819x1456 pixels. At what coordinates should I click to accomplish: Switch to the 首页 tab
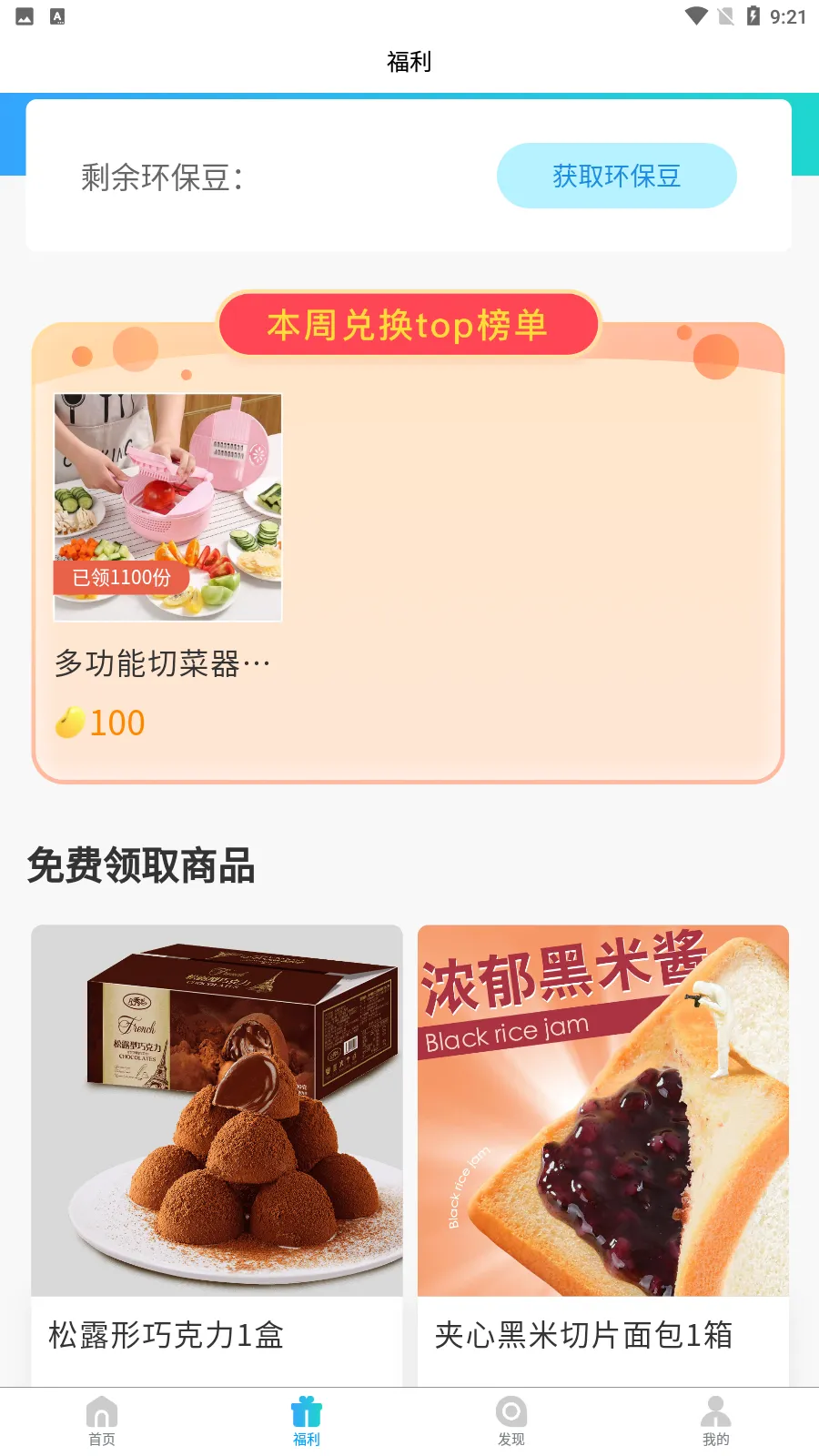click(102, 1421)
